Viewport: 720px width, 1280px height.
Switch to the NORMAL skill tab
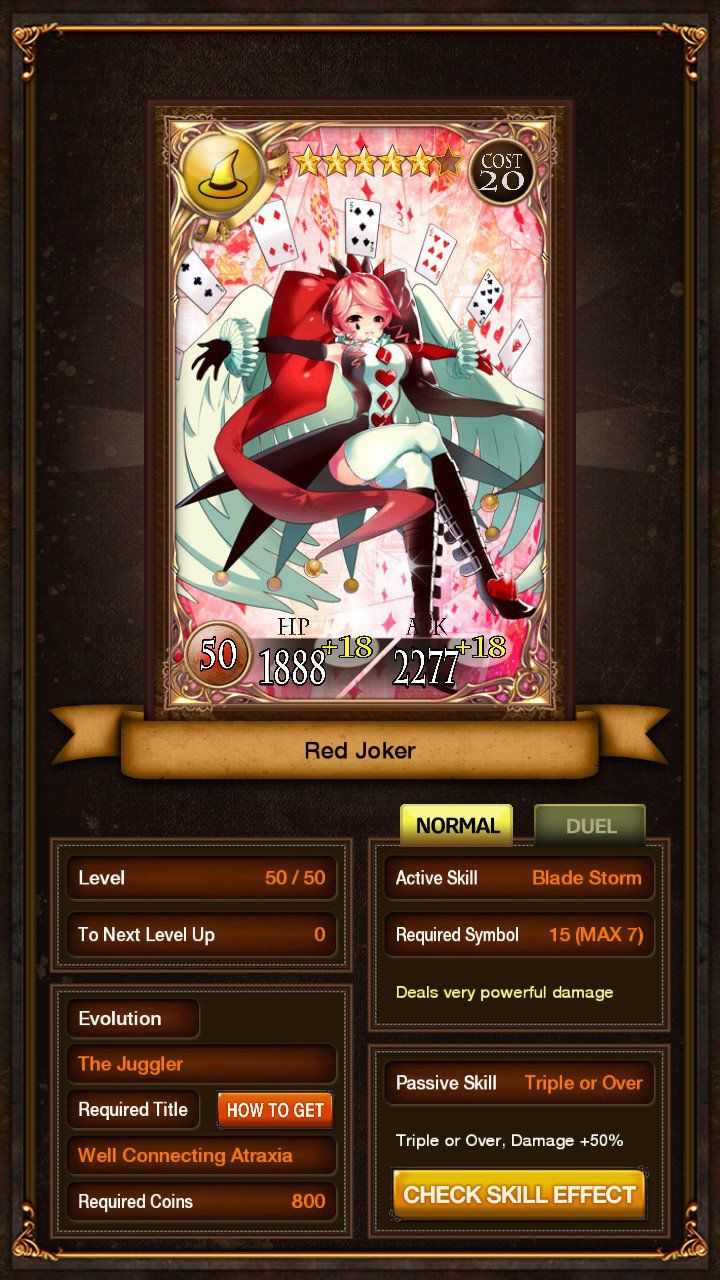coord(456,825)
